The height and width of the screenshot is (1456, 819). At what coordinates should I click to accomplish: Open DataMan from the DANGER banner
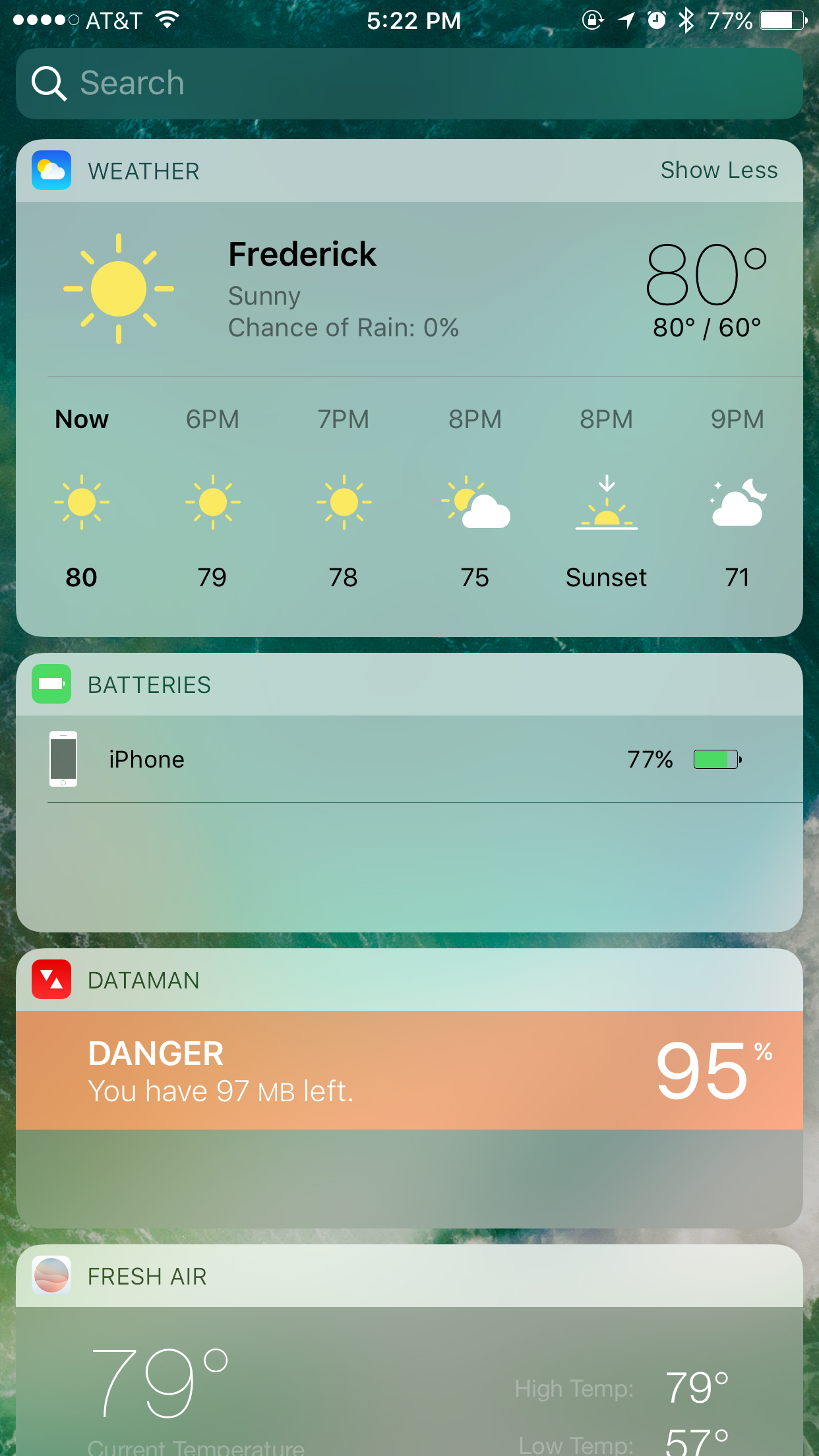pos(409,1070)
